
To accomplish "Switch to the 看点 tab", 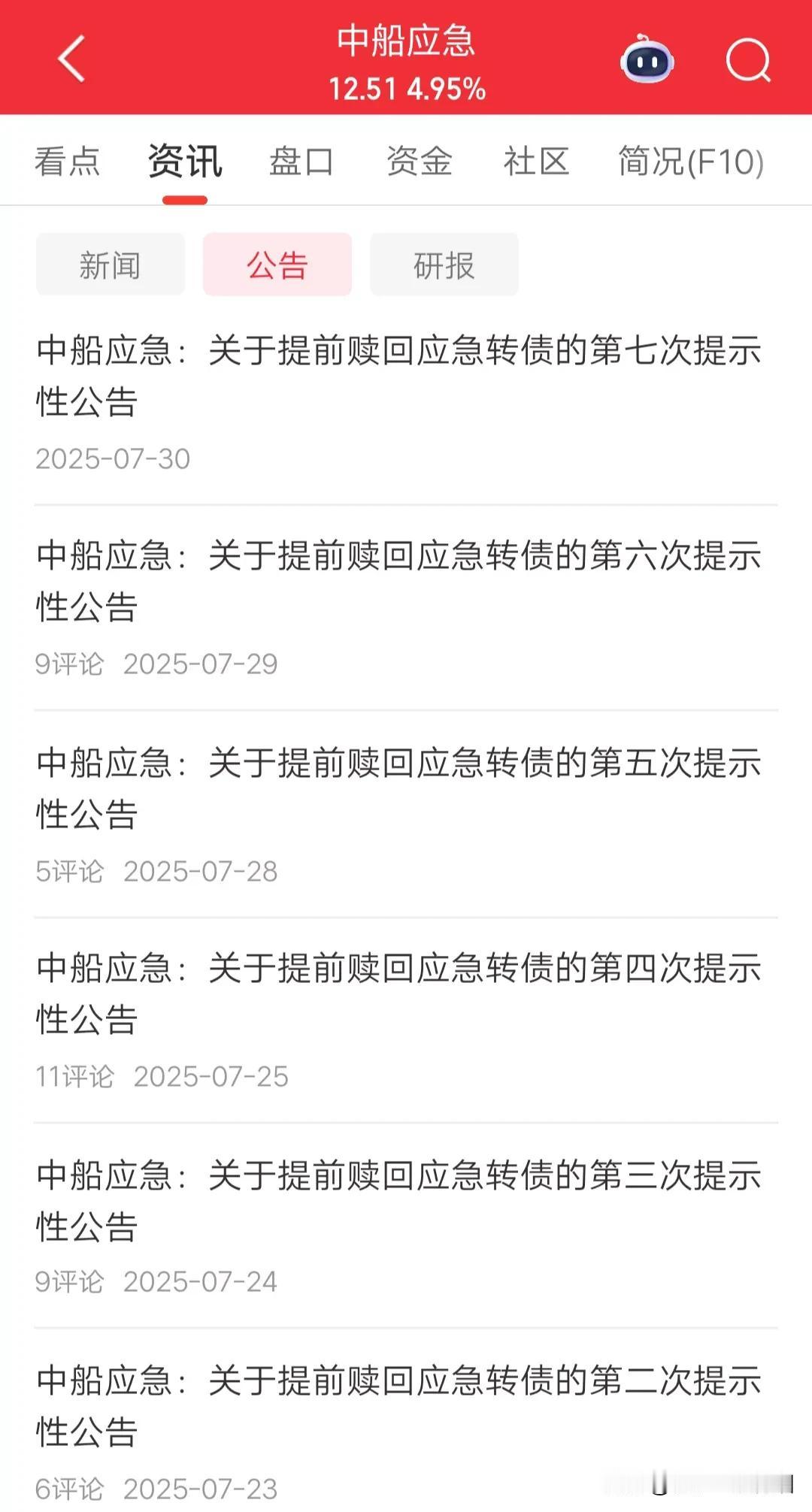I will (67, 162).
